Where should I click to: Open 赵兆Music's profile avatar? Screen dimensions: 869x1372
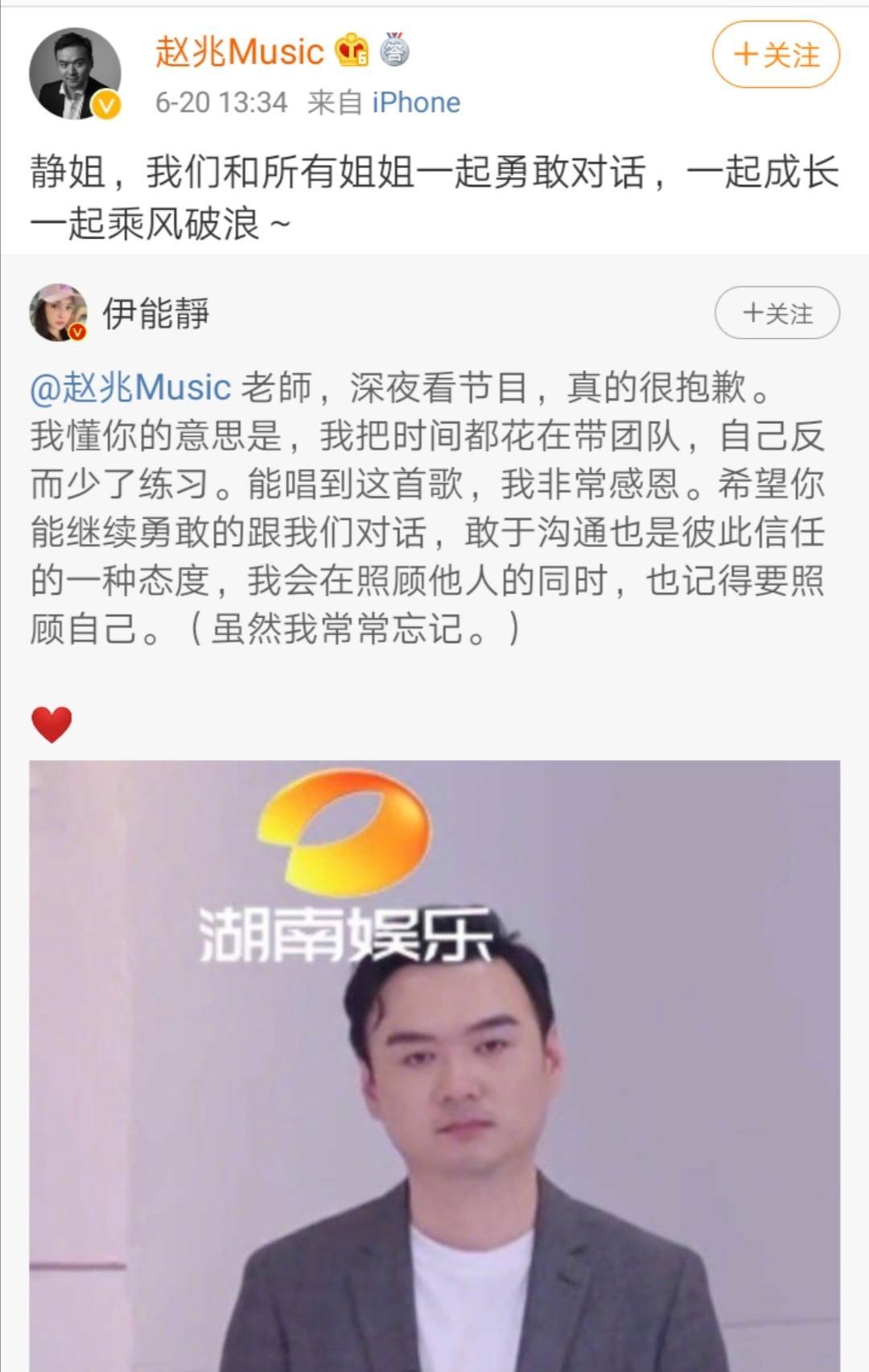click(x=75, y=74)
